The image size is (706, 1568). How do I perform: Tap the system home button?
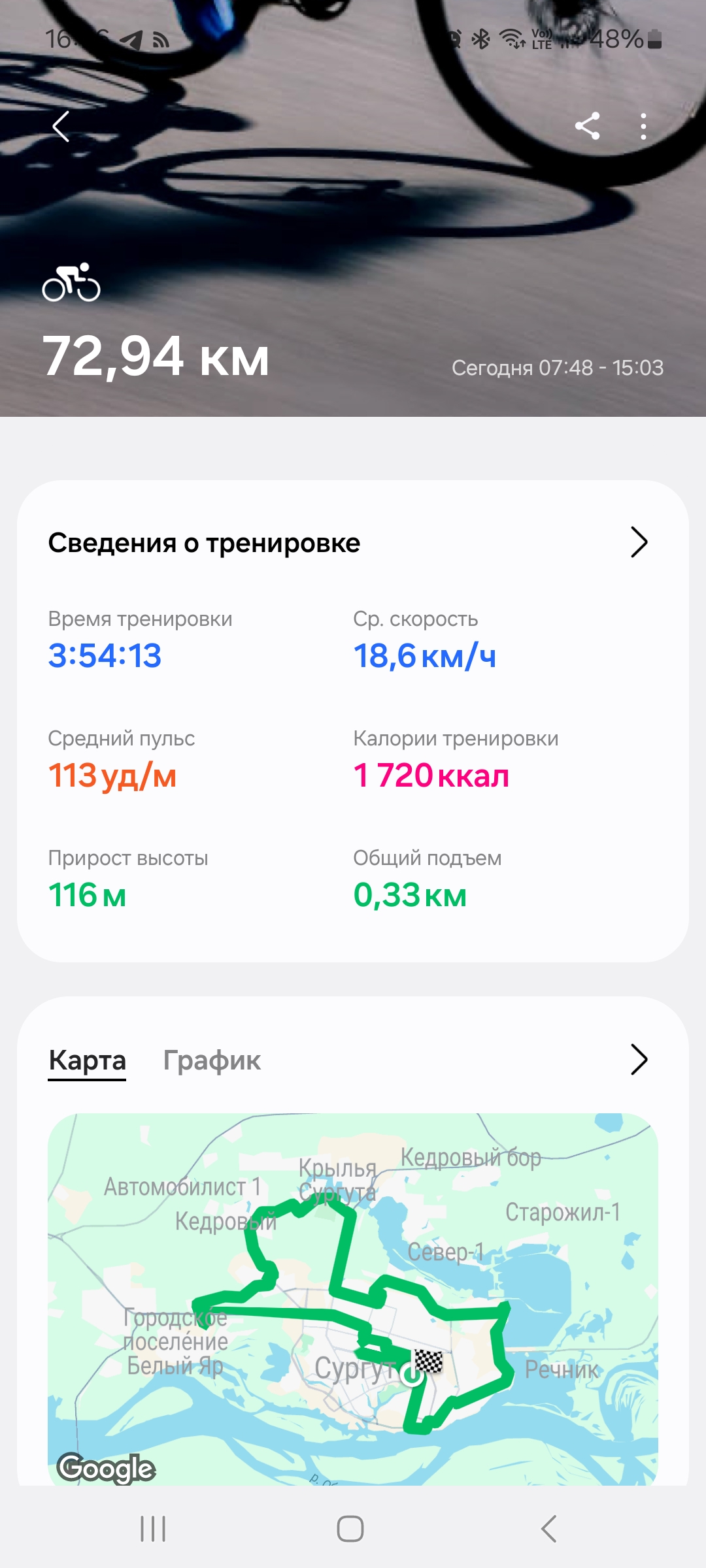tap(350, 1529)
